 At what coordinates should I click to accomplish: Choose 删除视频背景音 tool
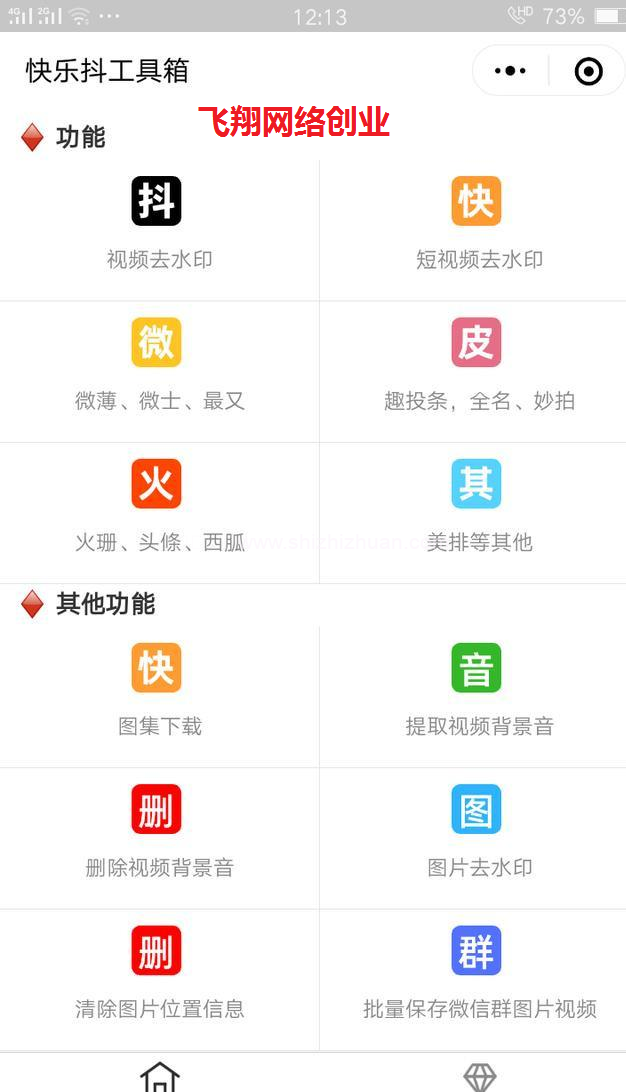158,832
